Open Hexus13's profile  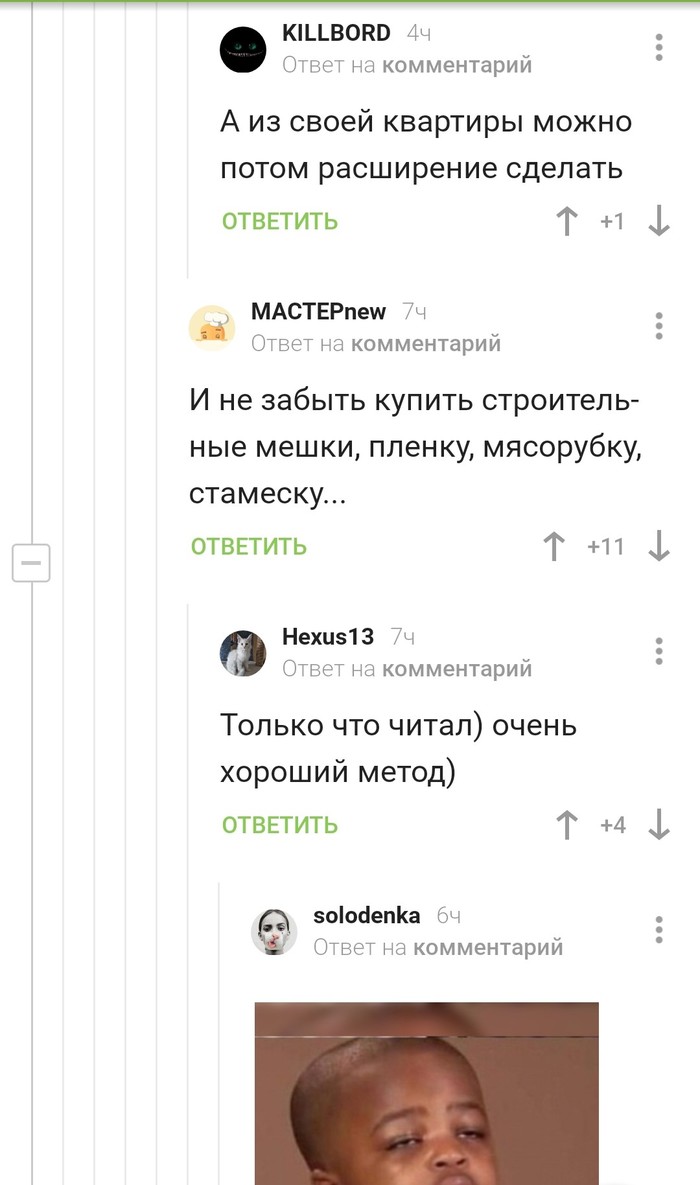(328, 636)
